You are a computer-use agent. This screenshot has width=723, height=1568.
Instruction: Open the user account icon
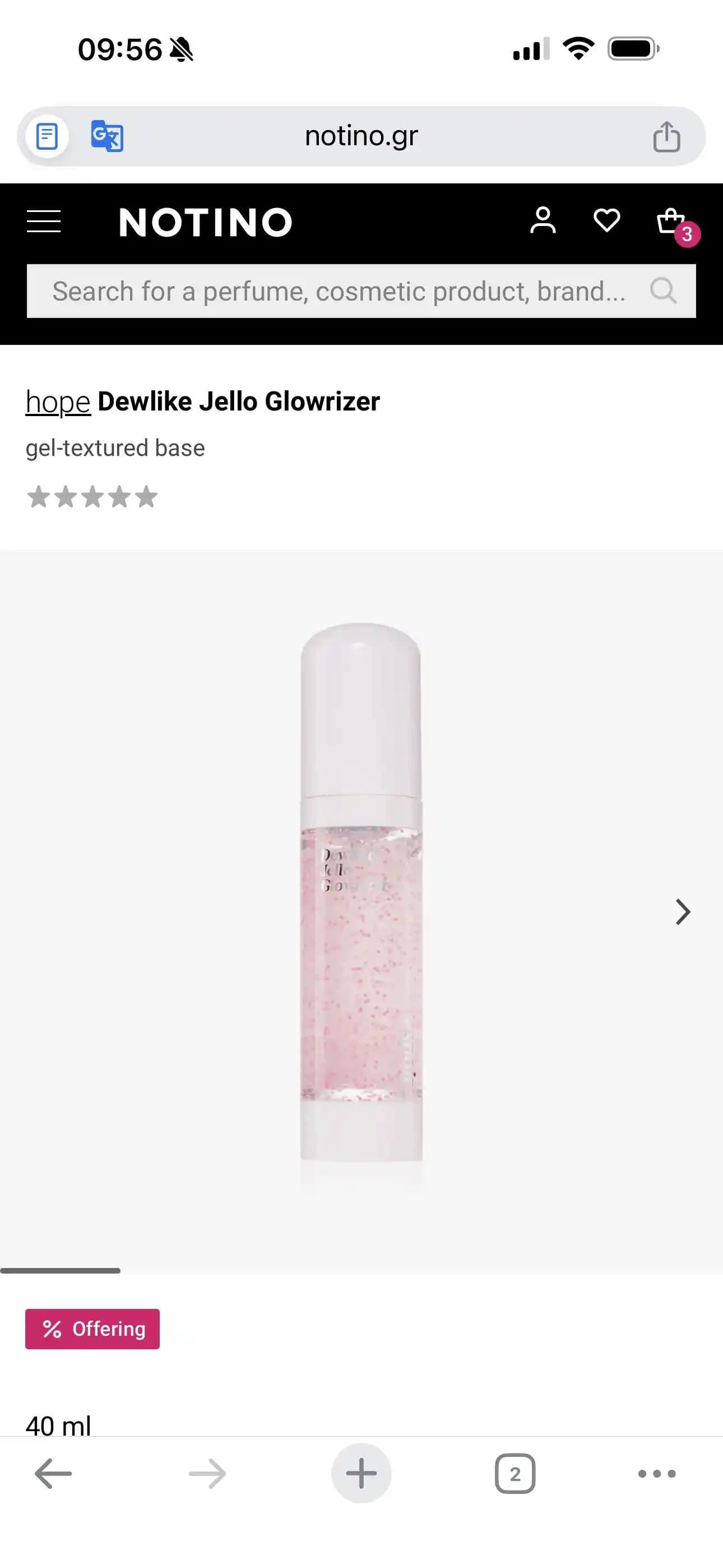point(543,220)
